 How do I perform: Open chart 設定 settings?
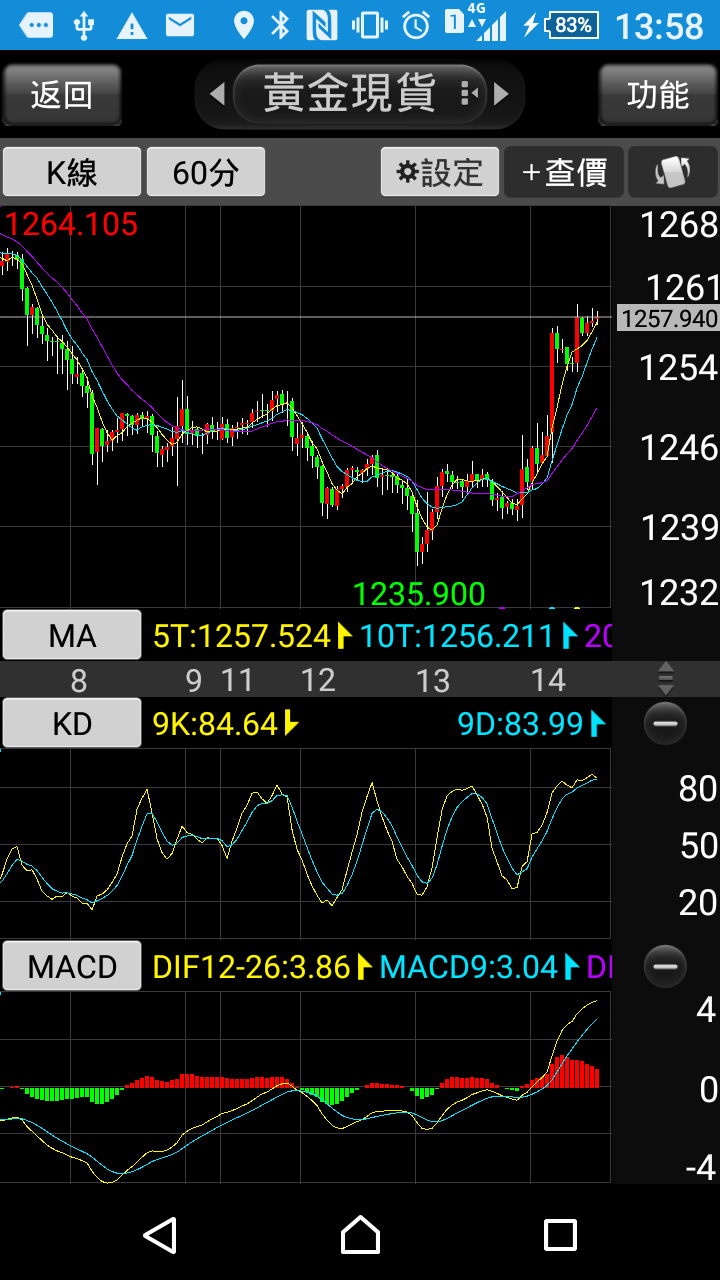pos(440,172)
